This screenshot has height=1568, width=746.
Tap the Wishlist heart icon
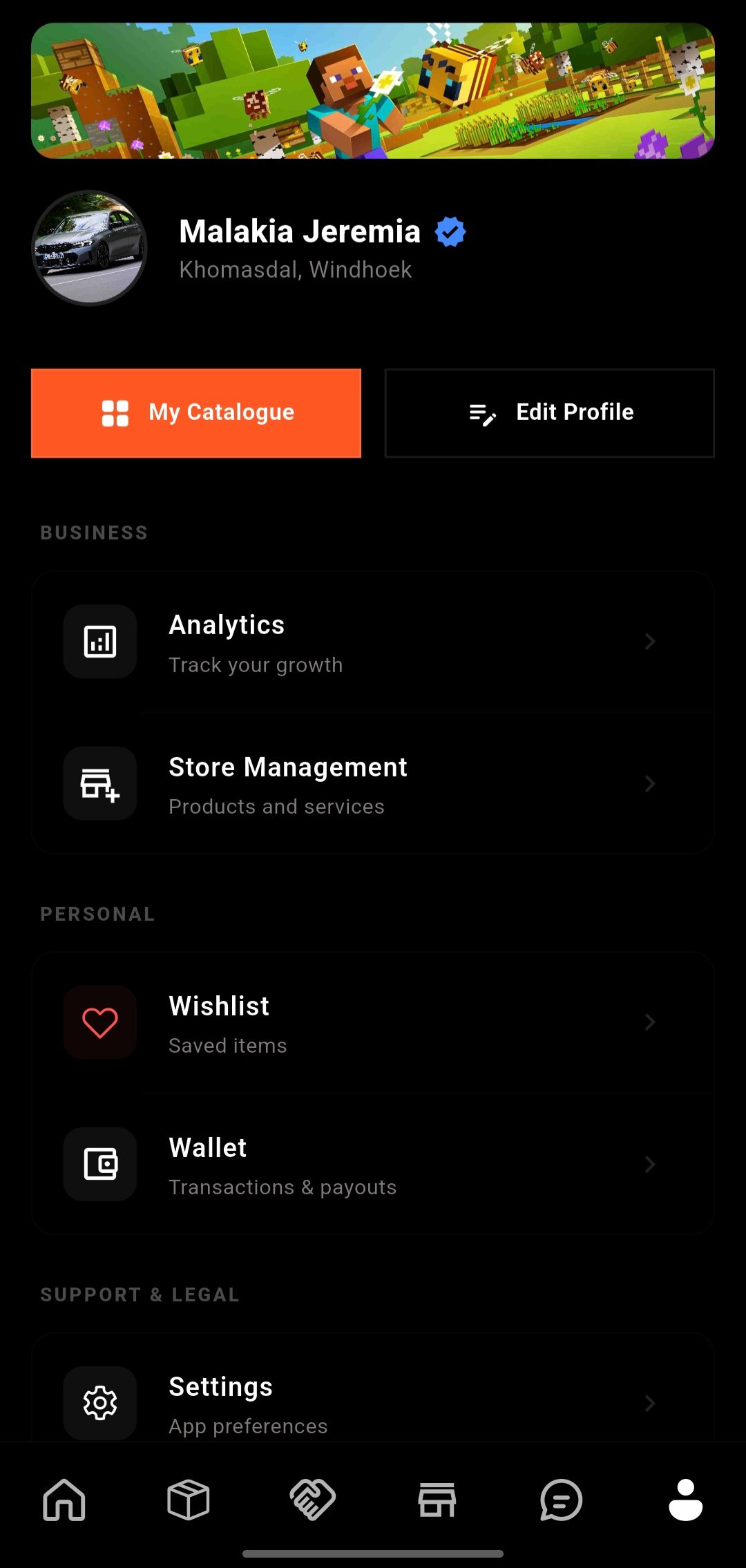click(x=99, y=1022)
